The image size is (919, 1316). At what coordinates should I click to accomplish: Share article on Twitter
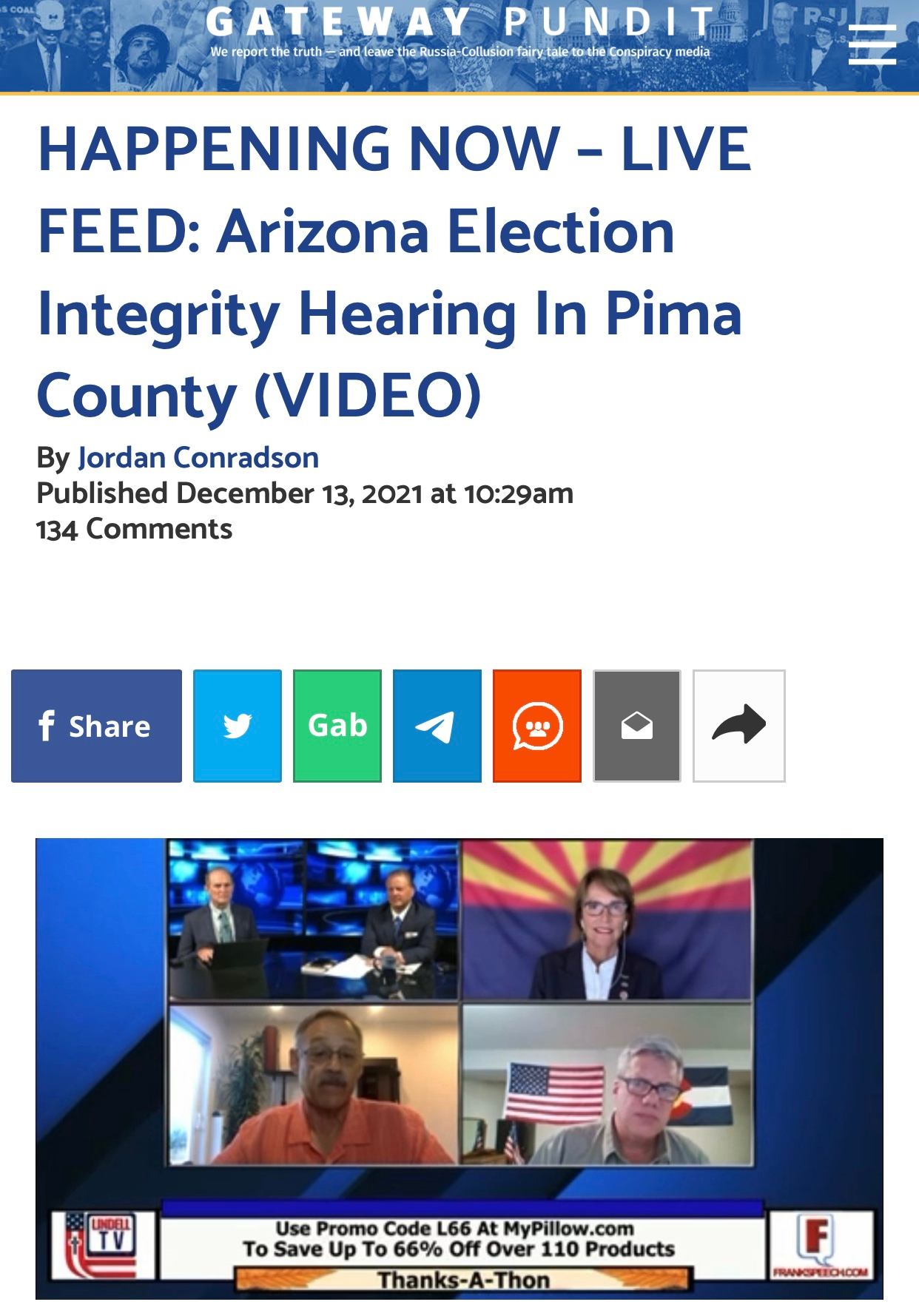point(238,726)
